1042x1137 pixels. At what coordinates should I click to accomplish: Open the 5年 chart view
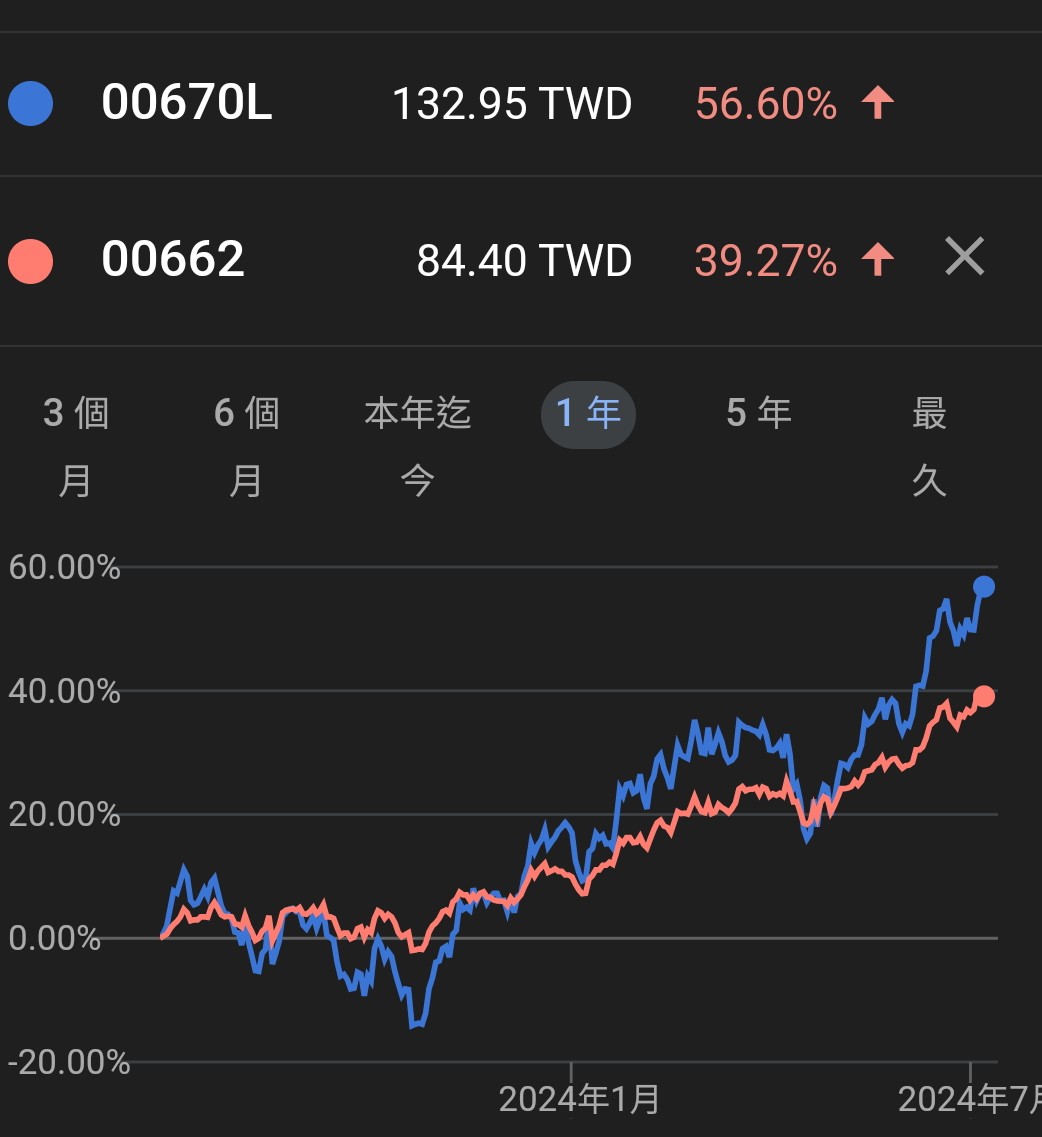point(760,413)
